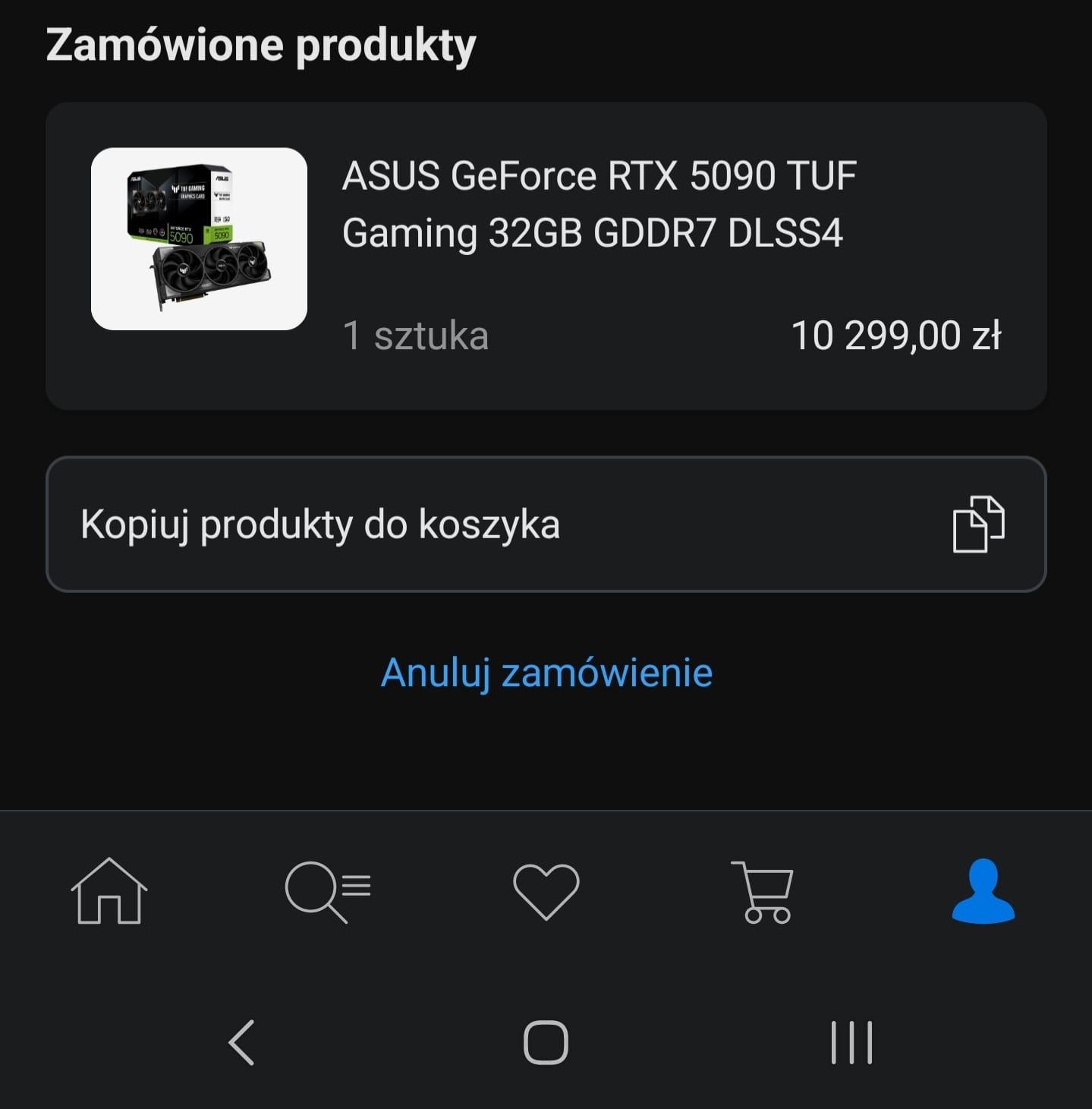
Task: Open the search and categories tab
Action: (x=328, y=891)
